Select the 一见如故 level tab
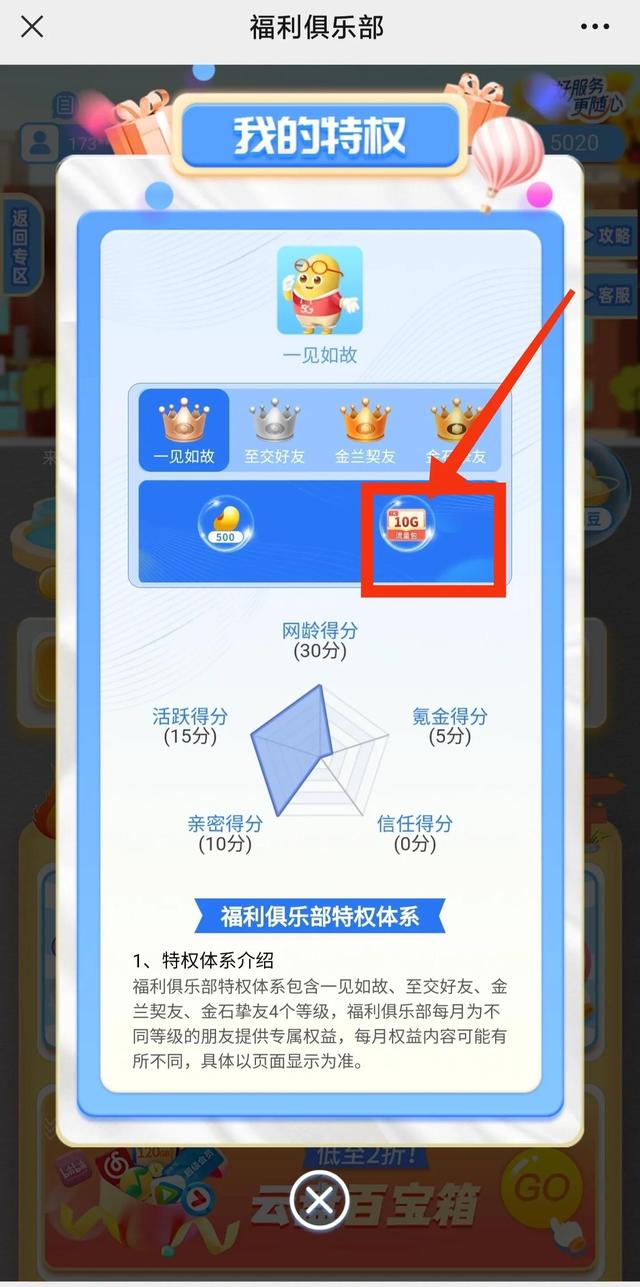The height and width of the screenshot is (1287, 640). [x=184, y=430]
